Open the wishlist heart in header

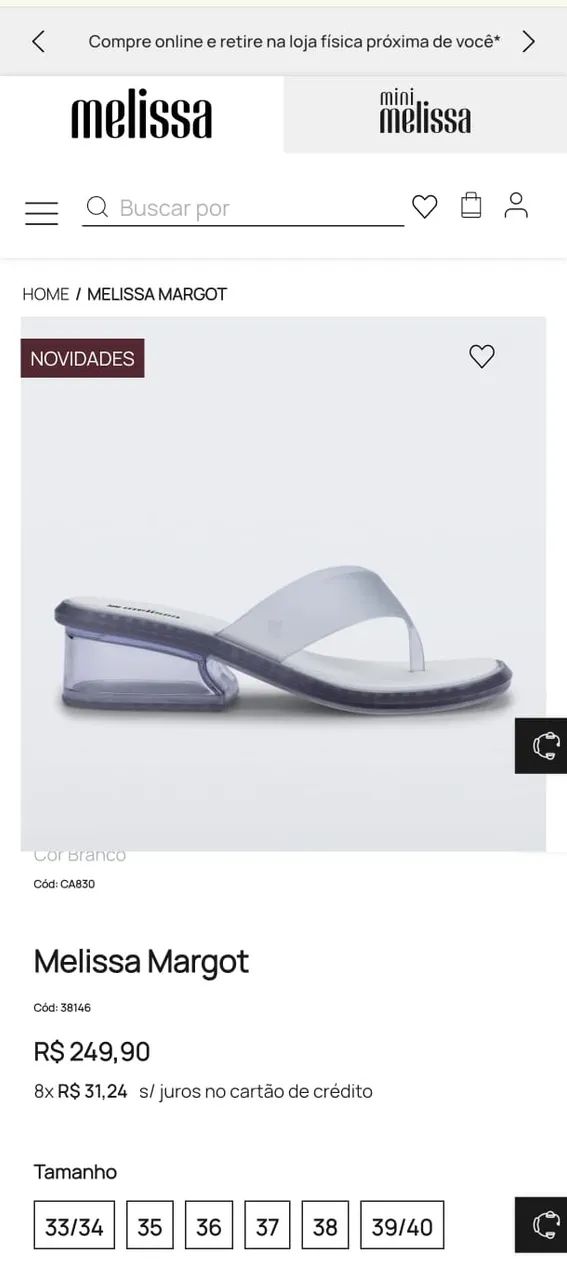click(425, 207)
